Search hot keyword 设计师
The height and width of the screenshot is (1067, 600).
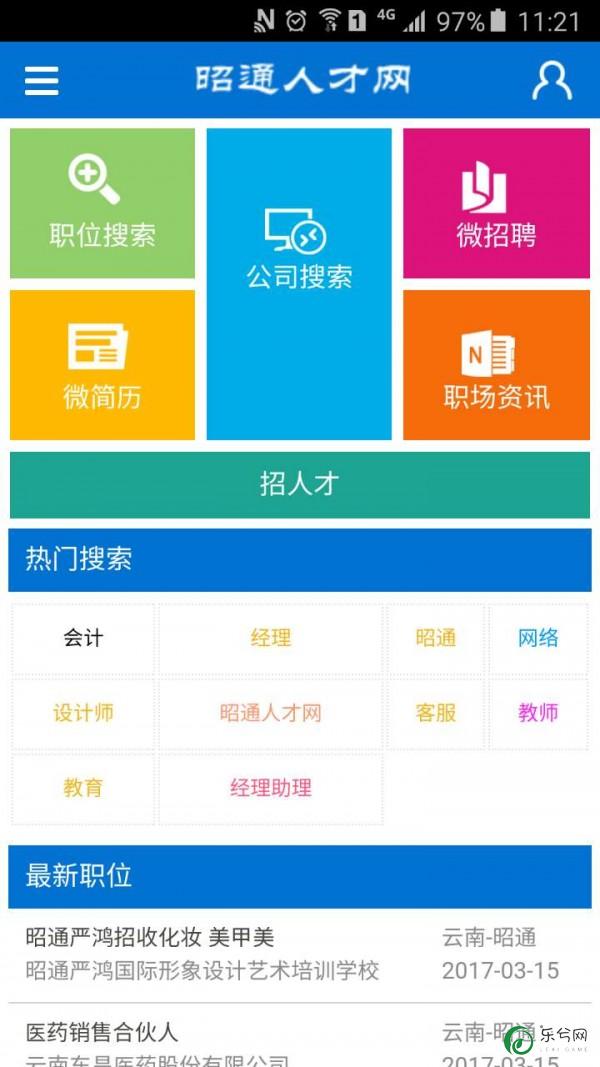tap(83, 713)
